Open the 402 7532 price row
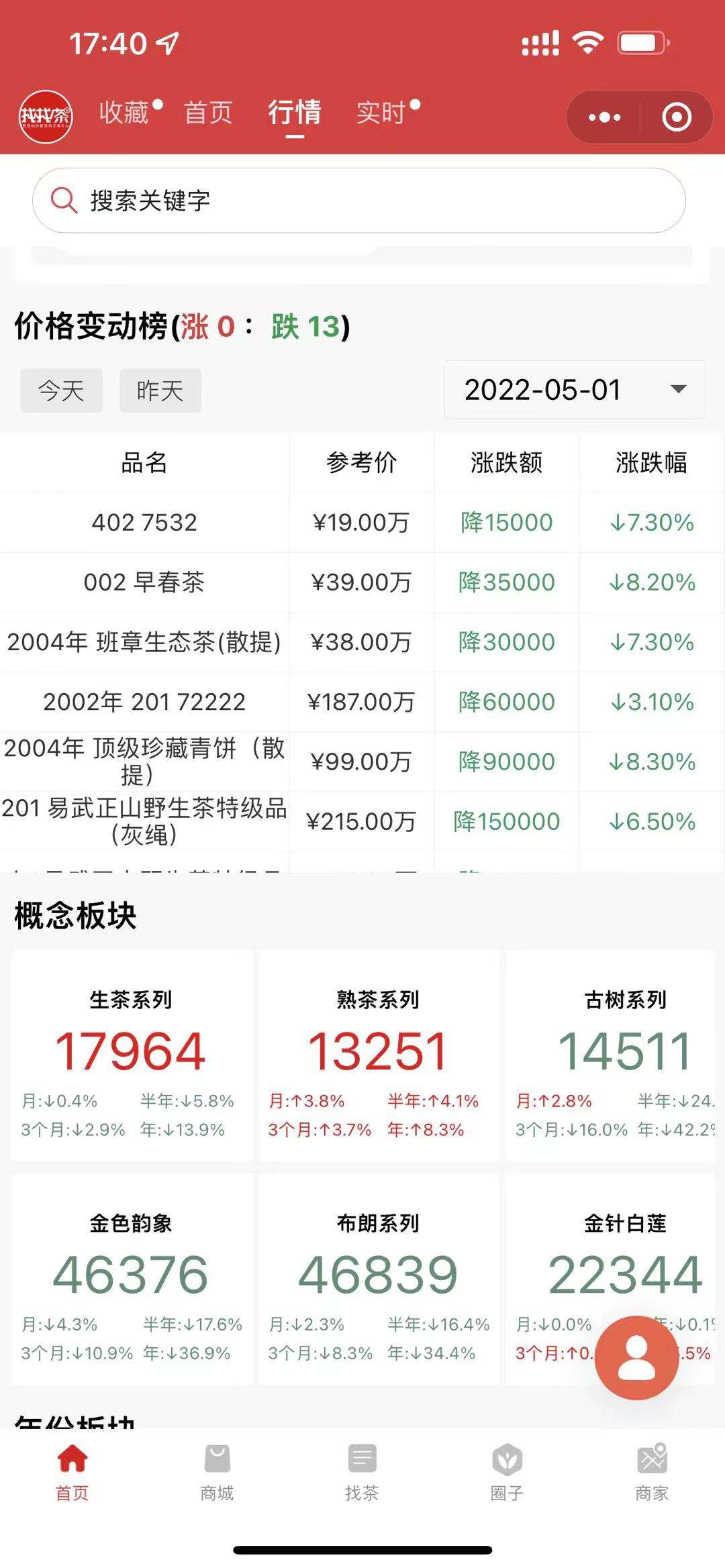725x1568 pixels. [362, 523]
